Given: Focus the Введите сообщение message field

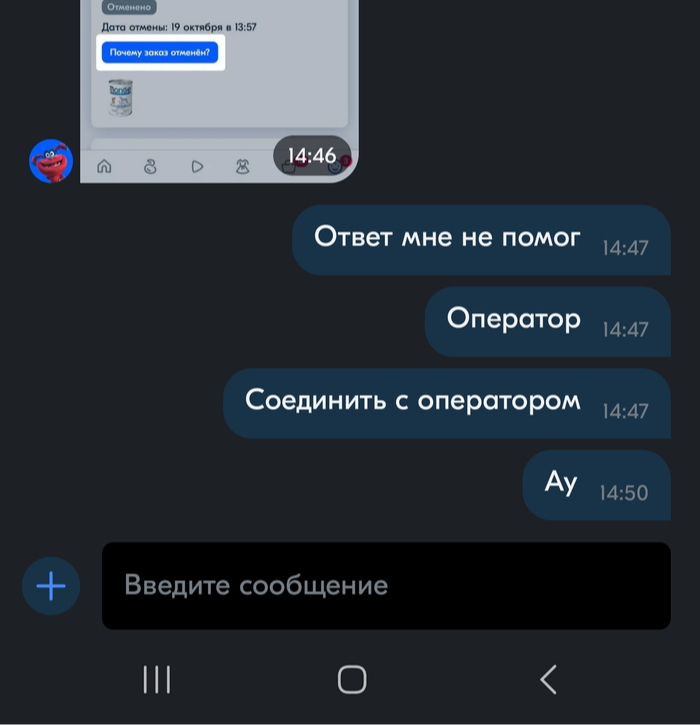Looking at the screenshot, I should tap(385, 586).
